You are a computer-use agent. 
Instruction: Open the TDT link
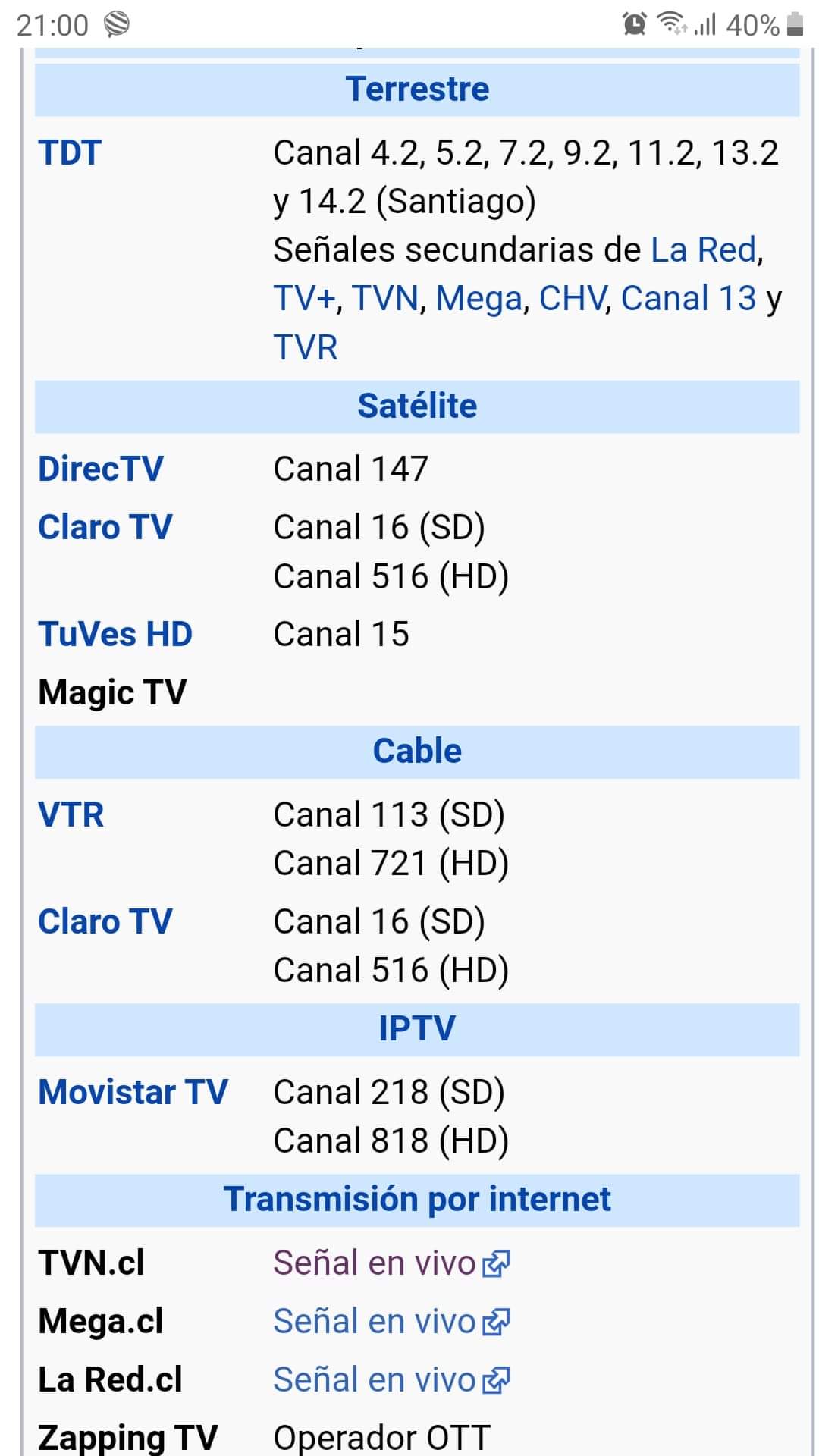tap(70, 153)
